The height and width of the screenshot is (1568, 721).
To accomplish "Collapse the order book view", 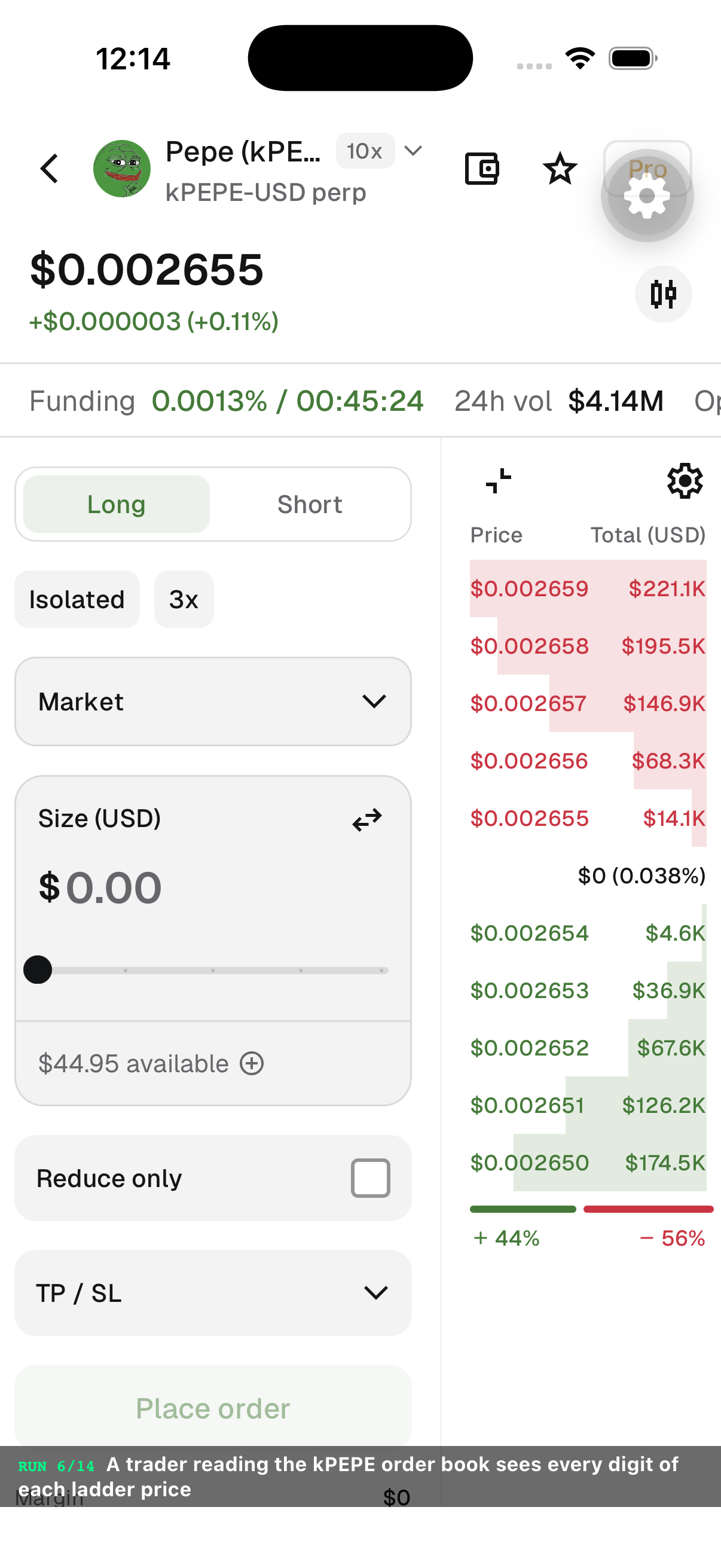I will 499,481.
